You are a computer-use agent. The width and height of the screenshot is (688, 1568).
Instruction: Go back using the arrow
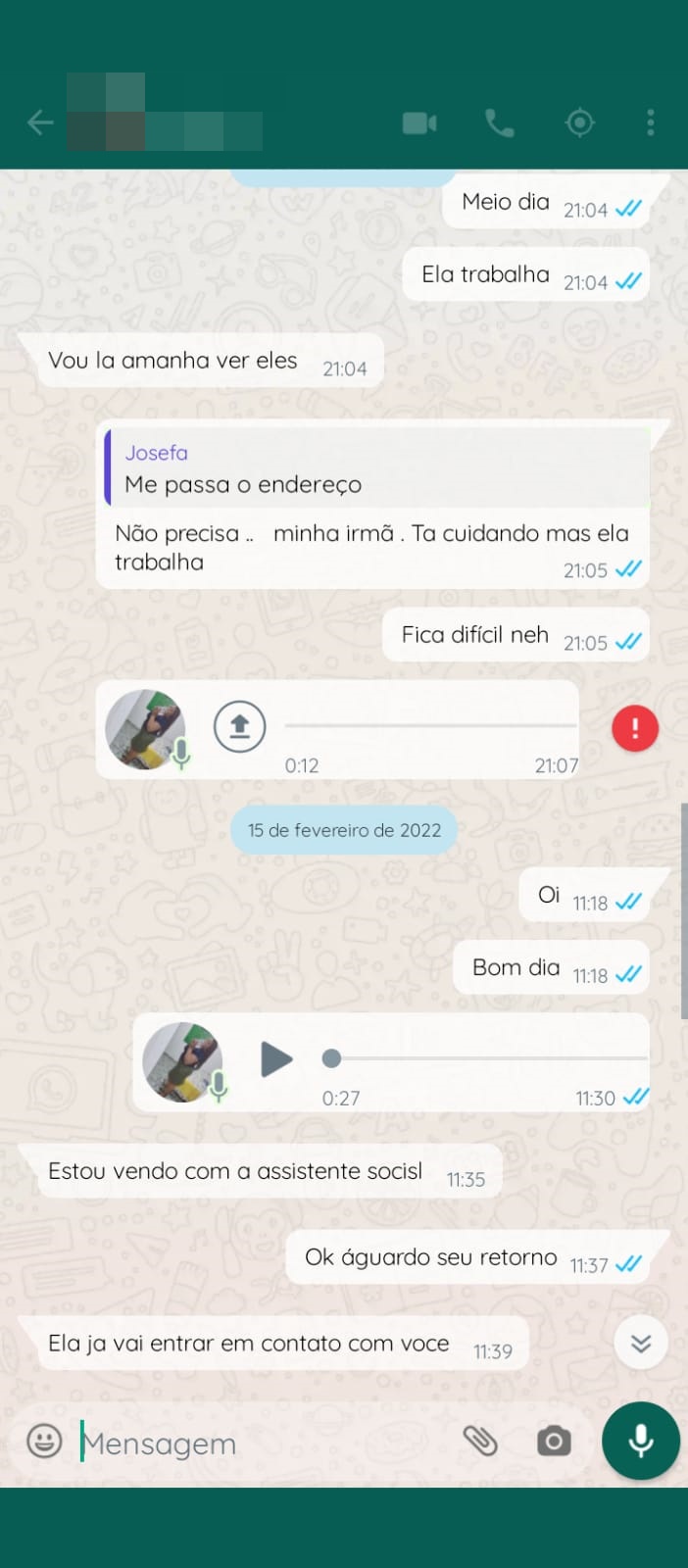tap(40, 122)
